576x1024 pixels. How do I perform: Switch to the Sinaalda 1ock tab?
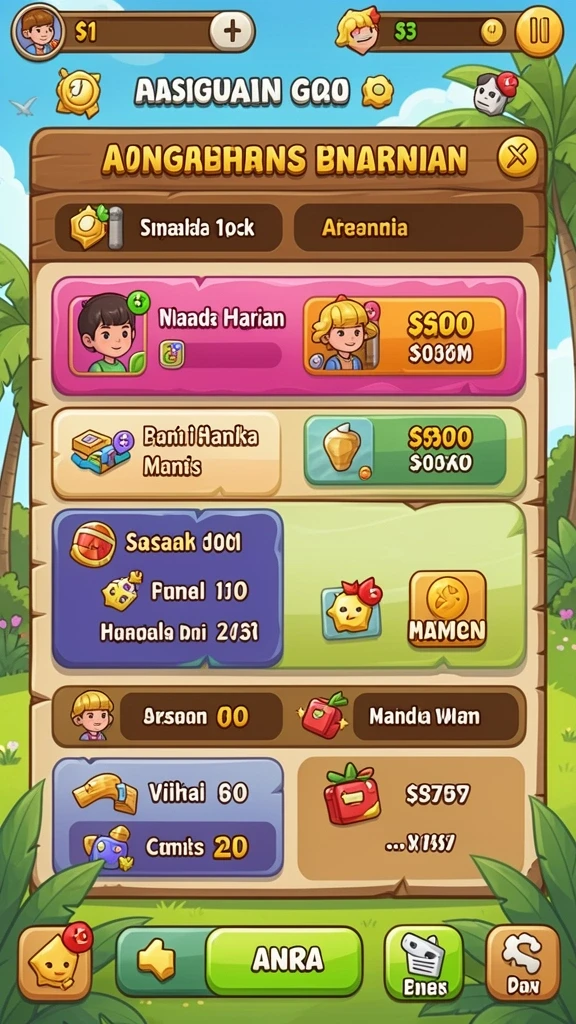(x=169, y=227)
